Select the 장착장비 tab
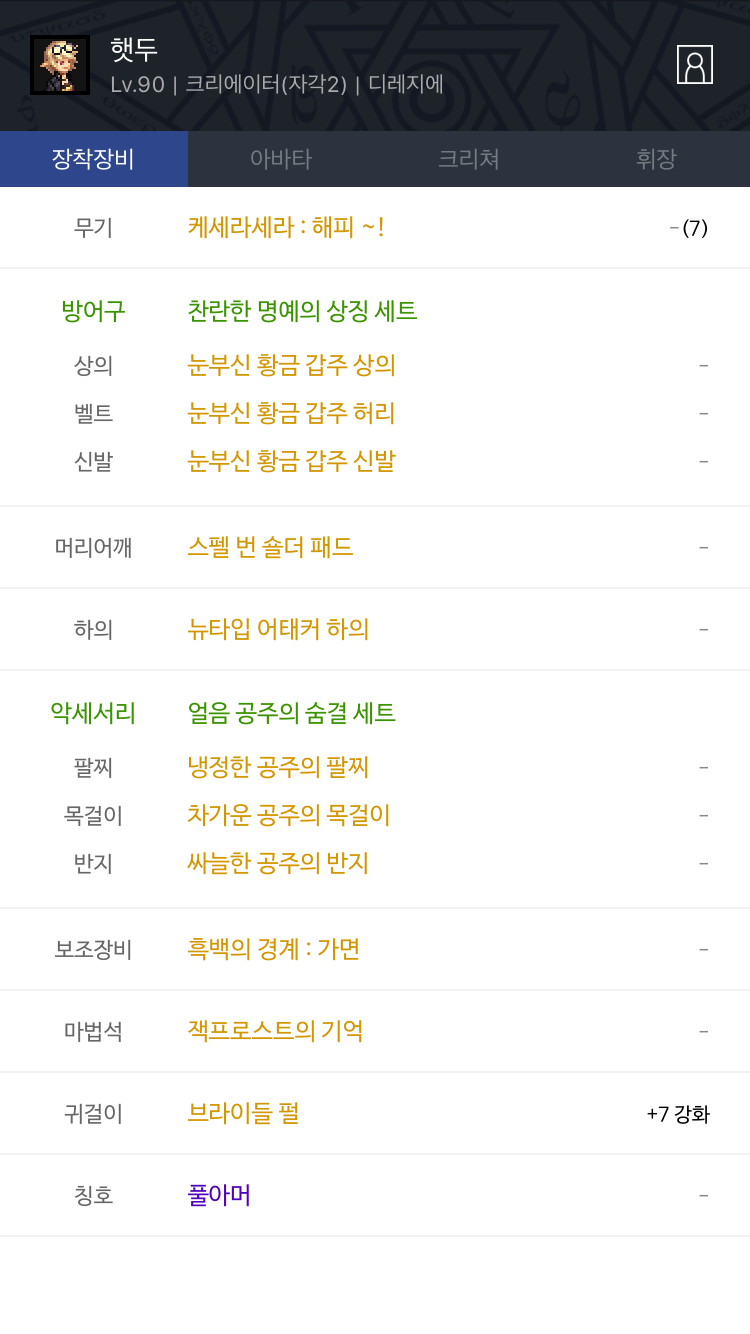 (94, 159)
